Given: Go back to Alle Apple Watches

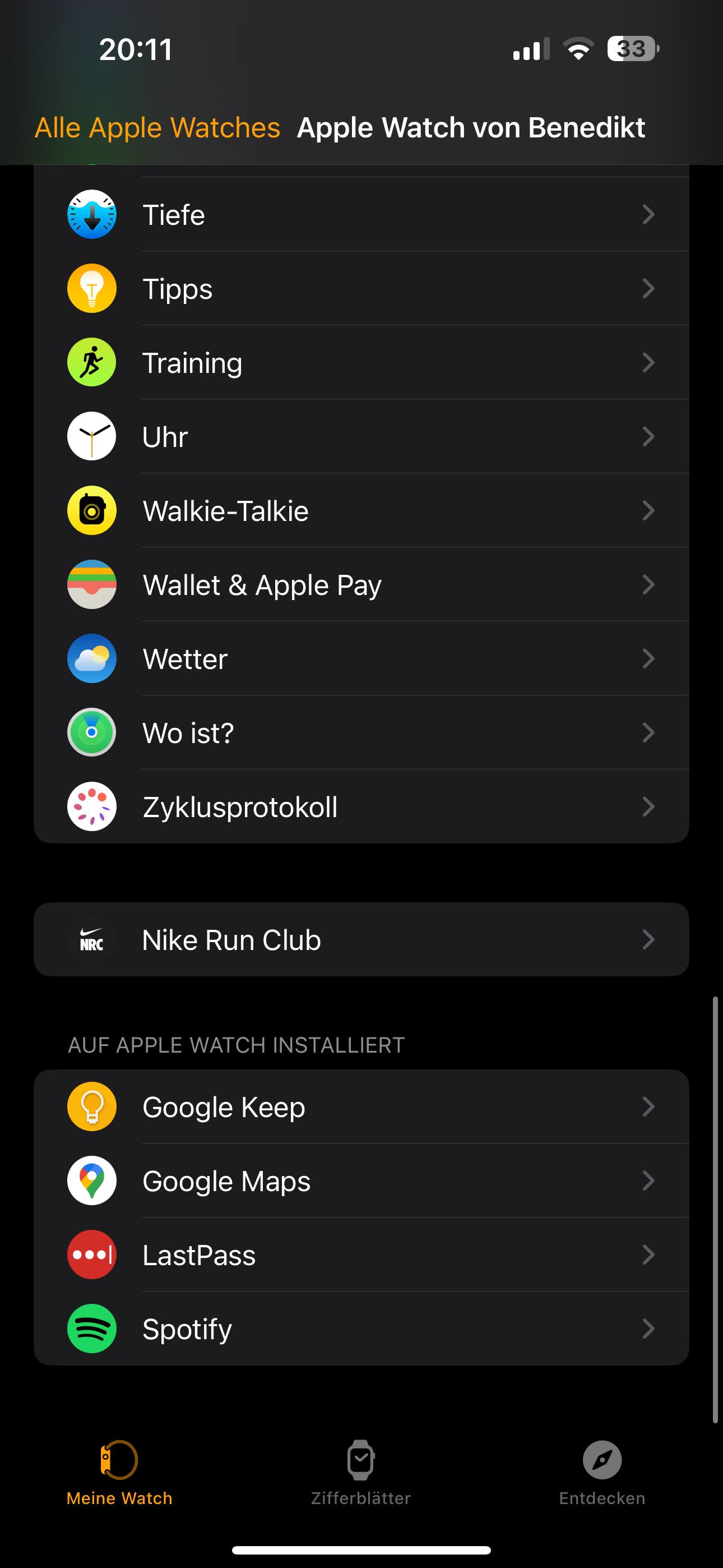Looking at the screenshot, I should tap(157, 128).
